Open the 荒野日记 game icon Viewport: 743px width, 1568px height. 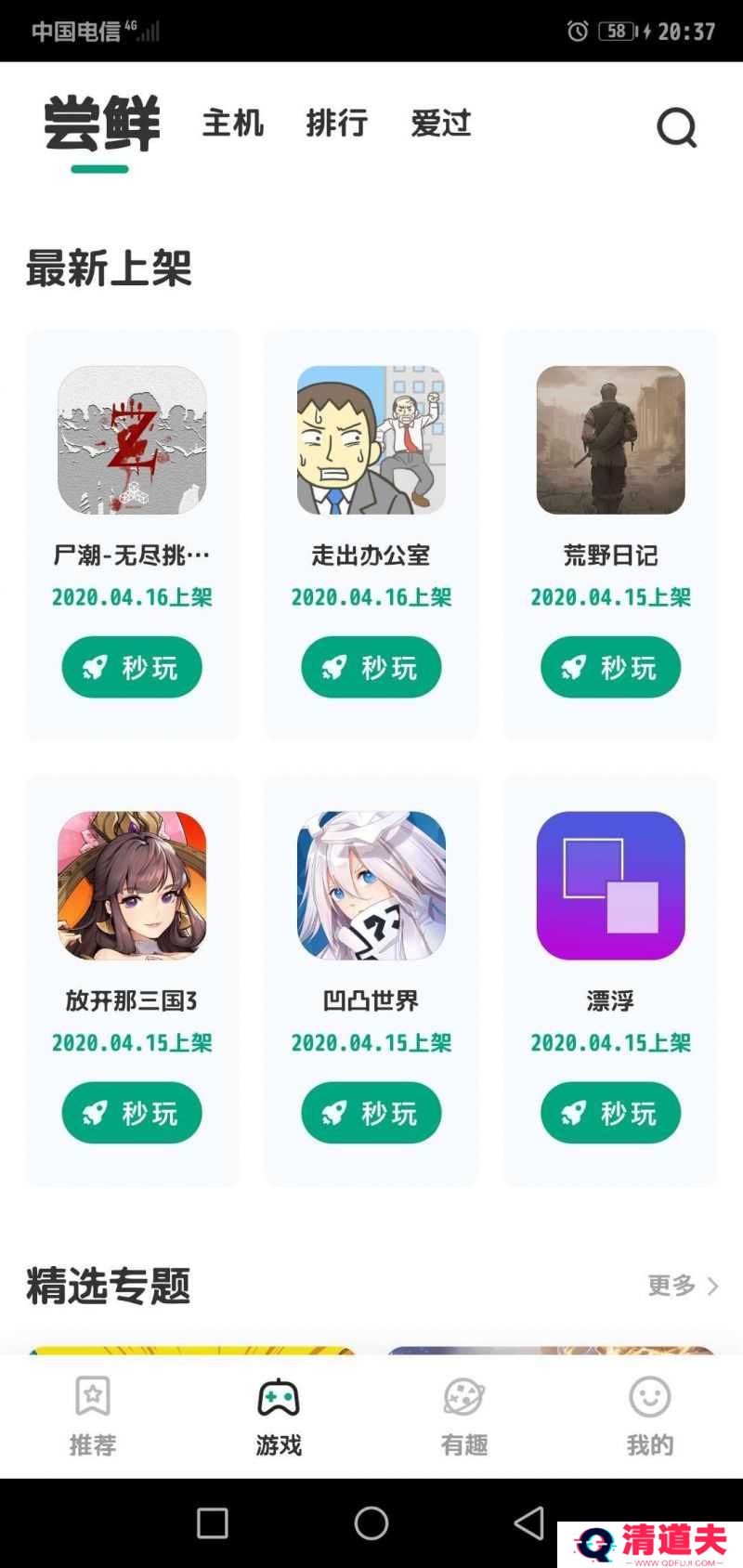click(x=610, y=440)
